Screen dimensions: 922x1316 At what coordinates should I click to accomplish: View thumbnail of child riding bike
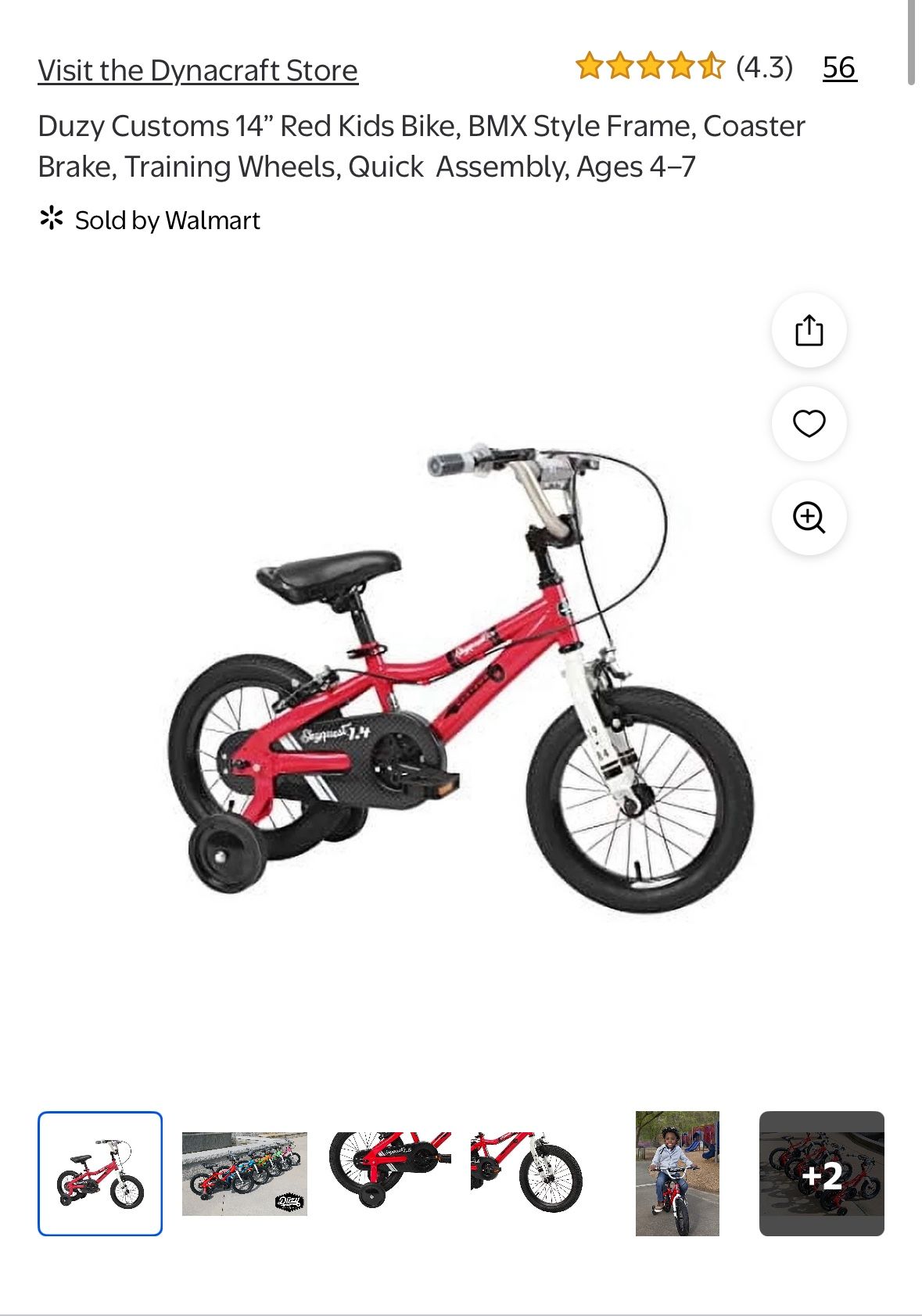(x=676, y=1173)
